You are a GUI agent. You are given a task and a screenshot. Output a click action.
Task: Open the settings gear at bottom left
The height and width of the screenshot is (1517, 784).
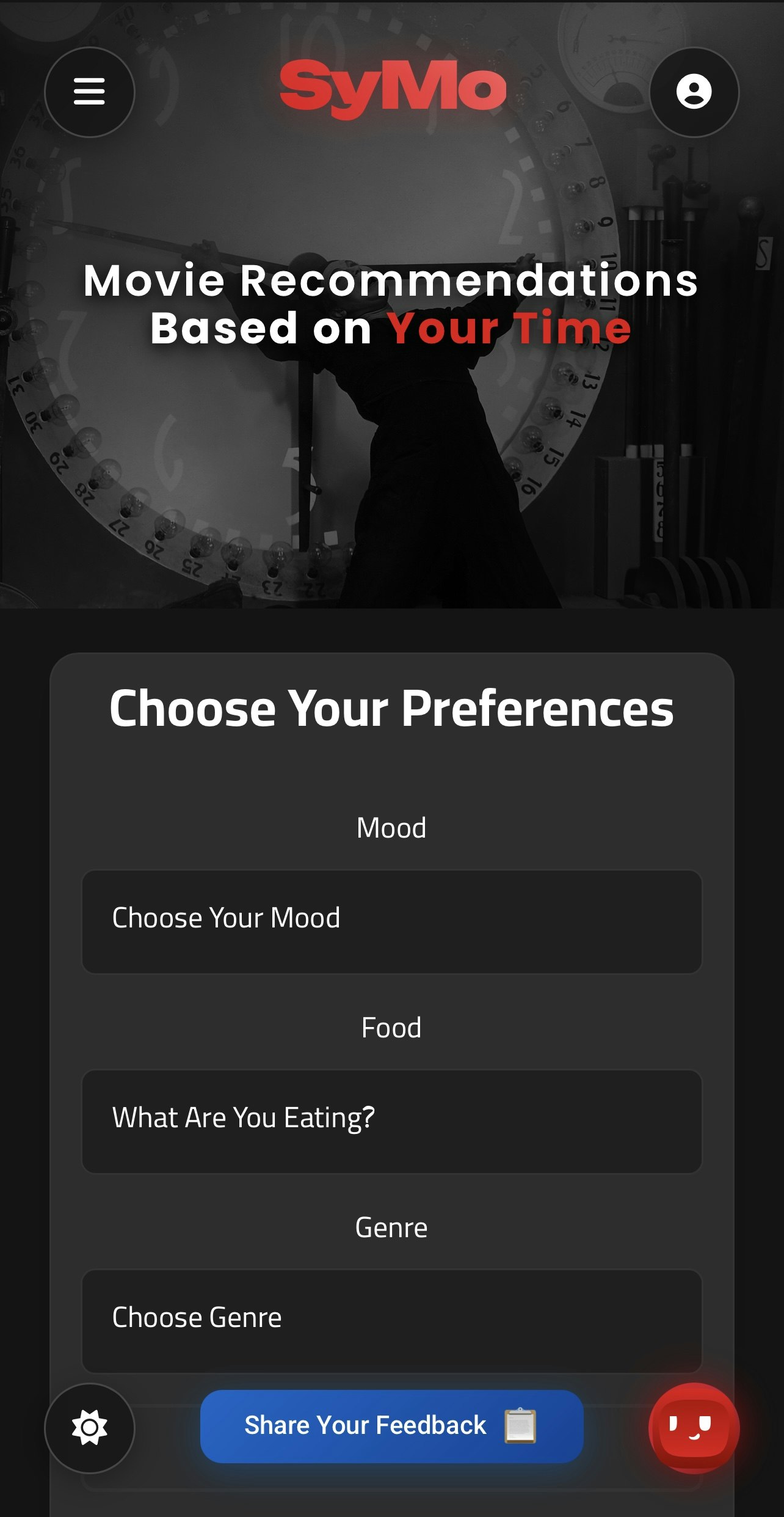[x=89, y=1428]
